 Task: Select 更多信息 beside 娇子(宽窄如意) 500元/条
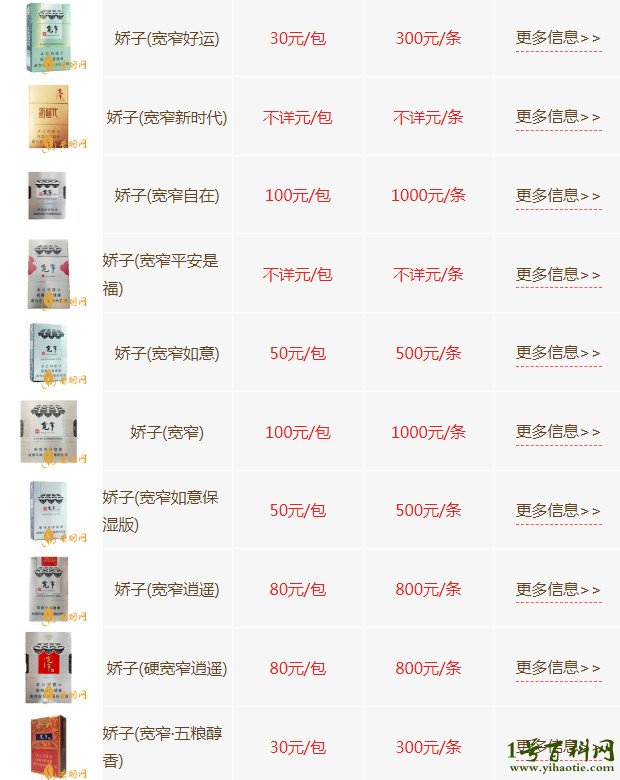click(558, 353)
